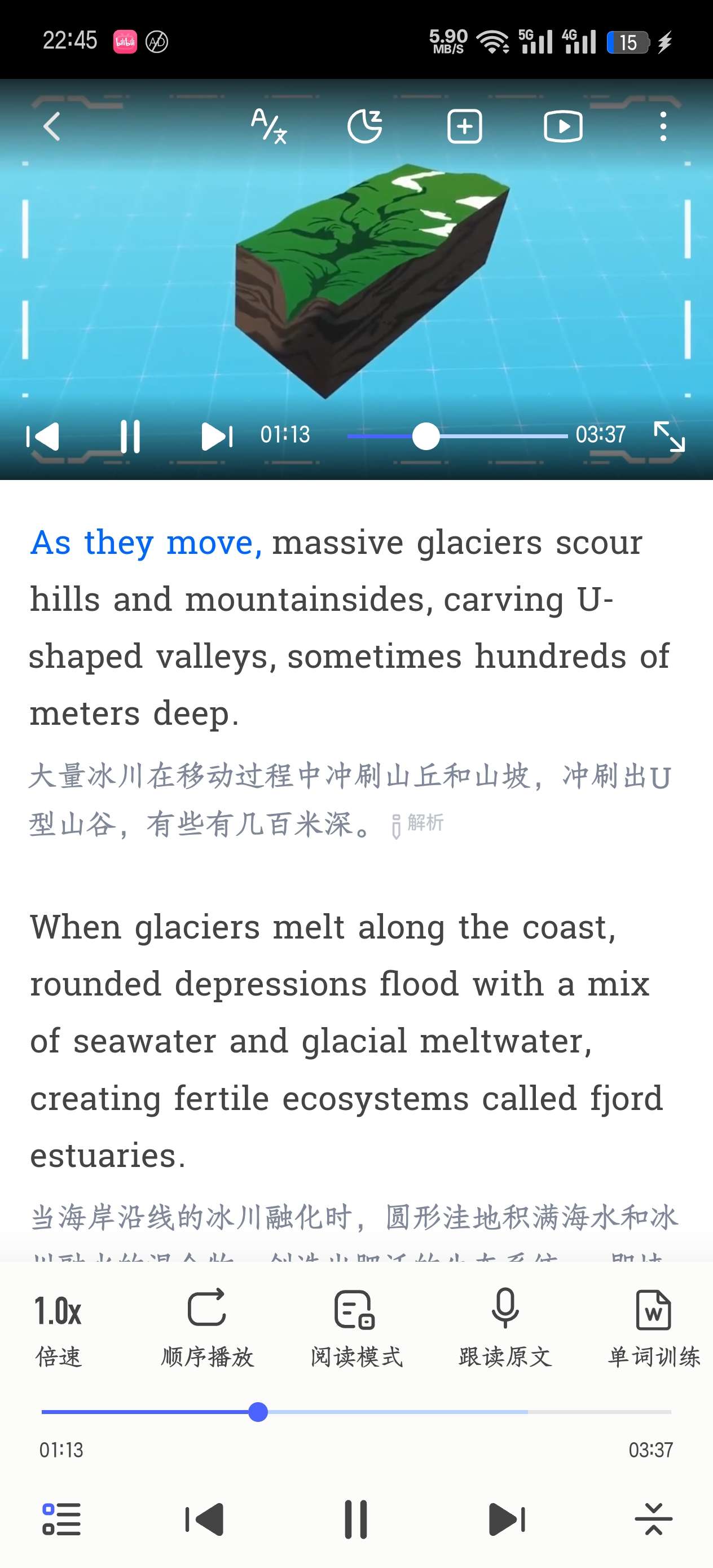Skip to the next sentence in the video overlay
This screenshot has height=1568, width=713.
click(x=216, y=437)
